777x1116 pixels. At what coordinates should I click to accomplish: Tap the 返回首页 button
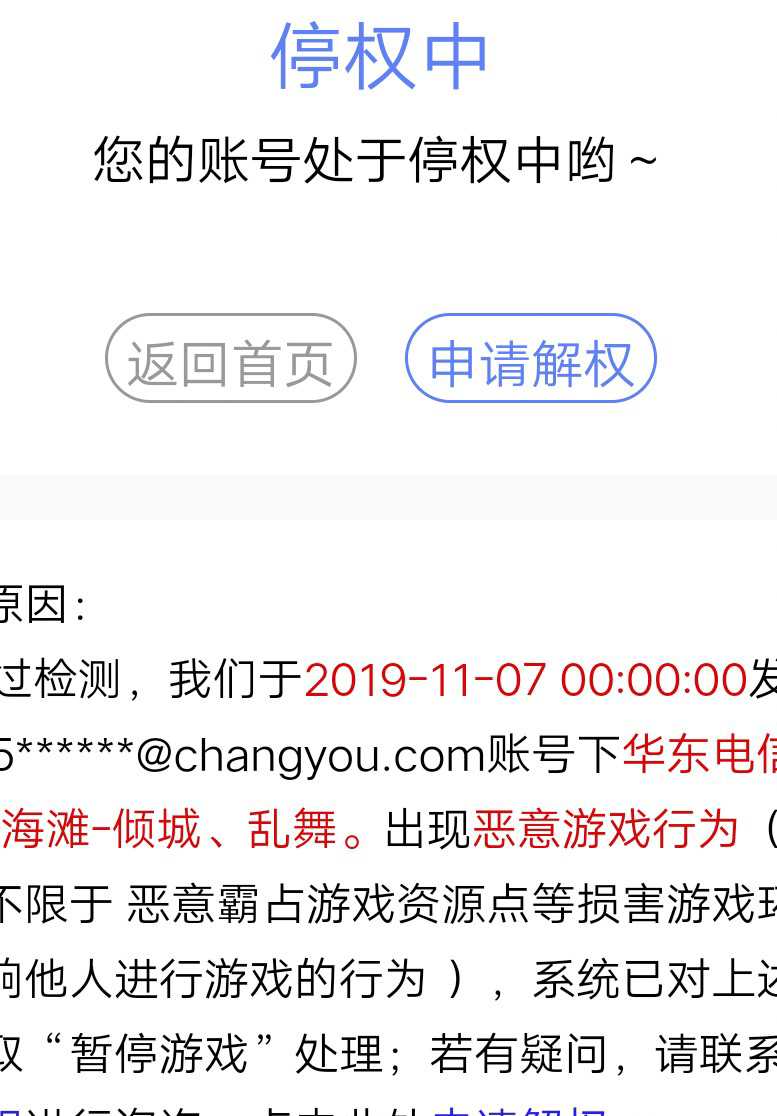coord(231,359)
